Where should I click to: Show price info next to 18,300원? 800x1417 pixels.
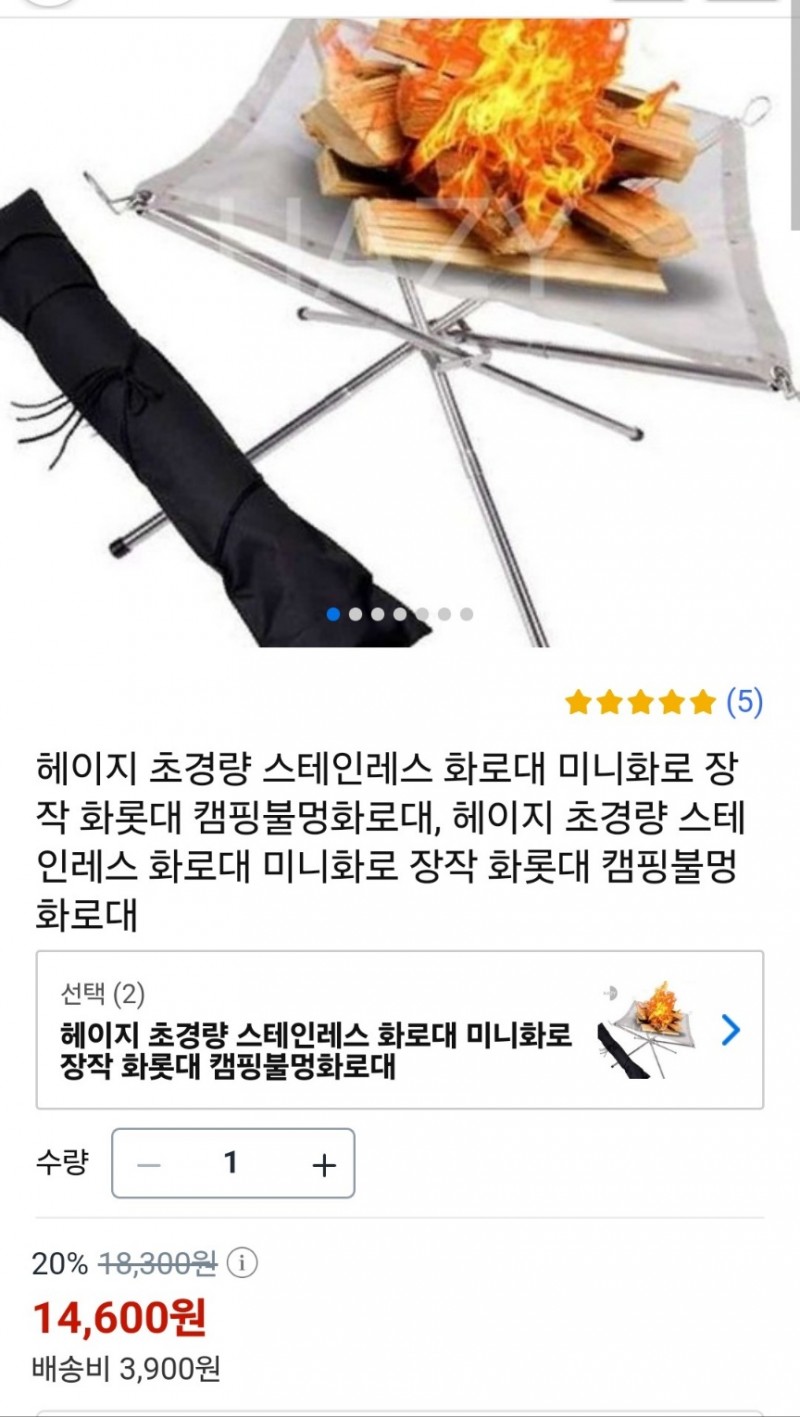pos(241,1264)
